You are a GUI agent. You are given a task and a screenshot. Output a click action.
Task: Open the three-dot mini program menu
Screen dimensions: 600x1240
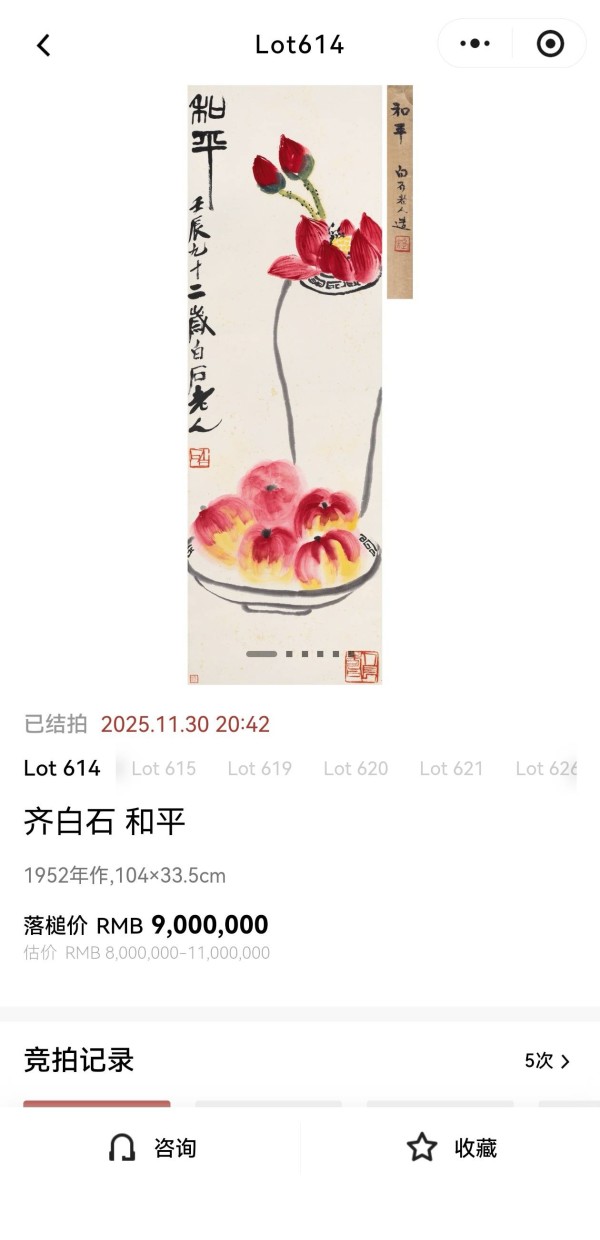coord(475,44)
